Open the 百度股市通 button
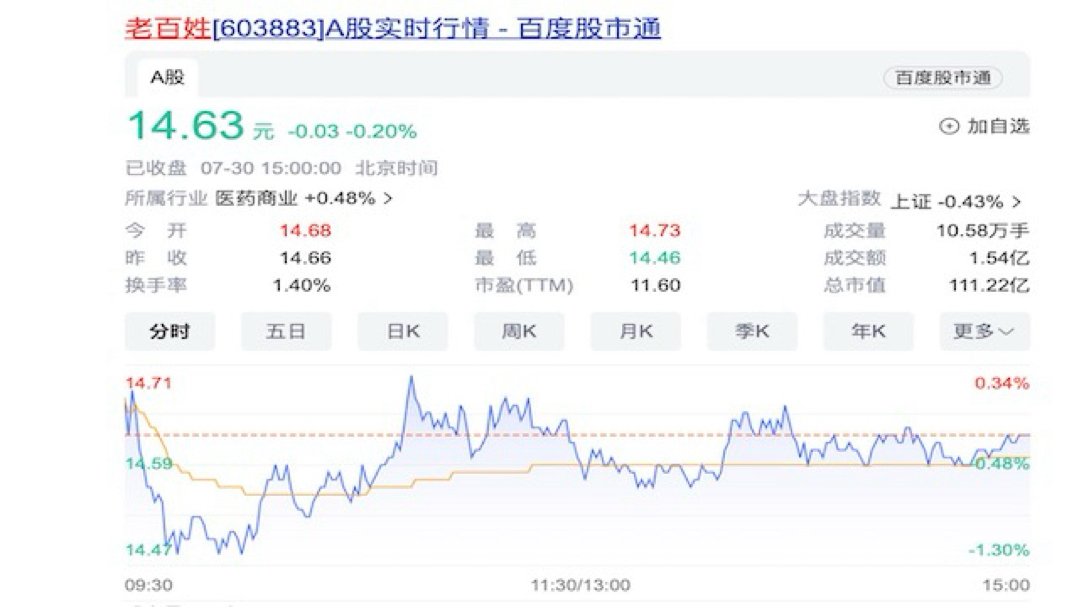 point(942,78)
